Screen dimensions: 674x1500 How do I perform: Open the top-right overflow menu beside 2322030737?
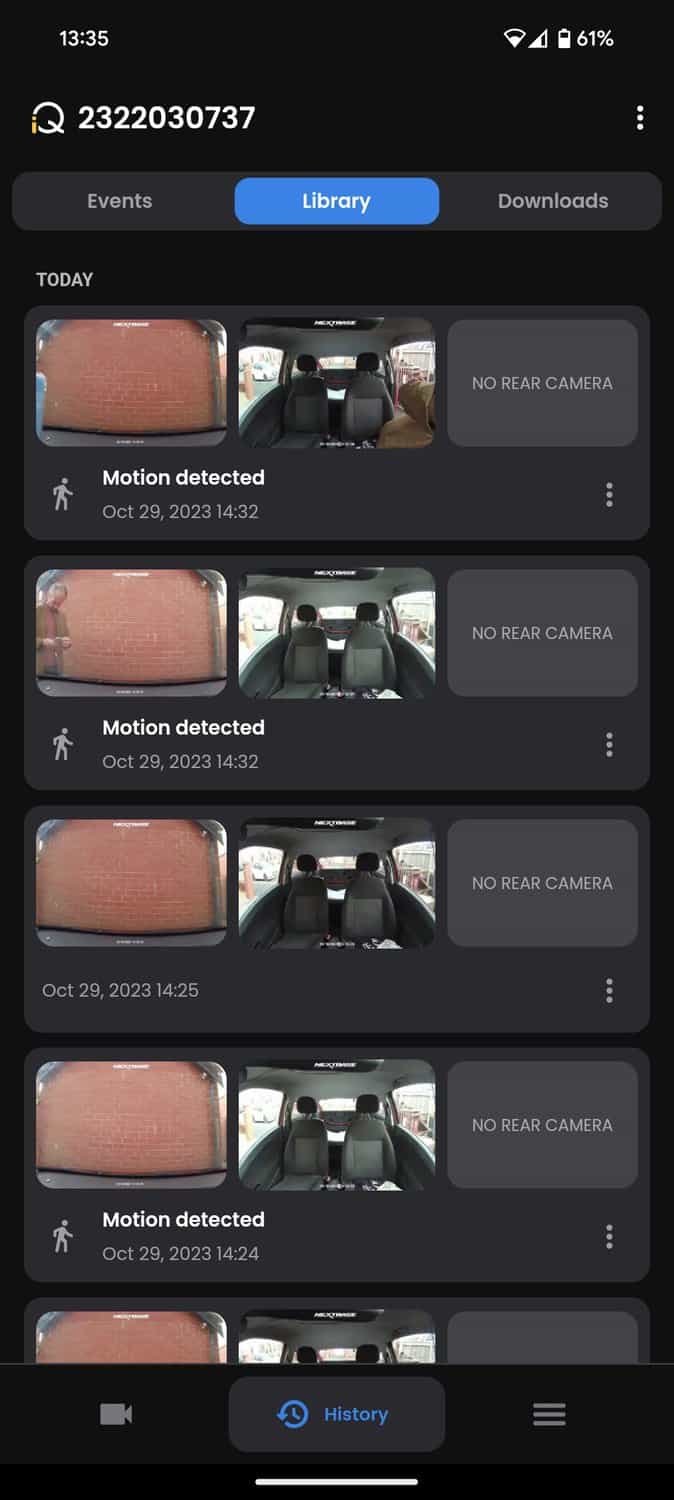[x=640, y=118]
